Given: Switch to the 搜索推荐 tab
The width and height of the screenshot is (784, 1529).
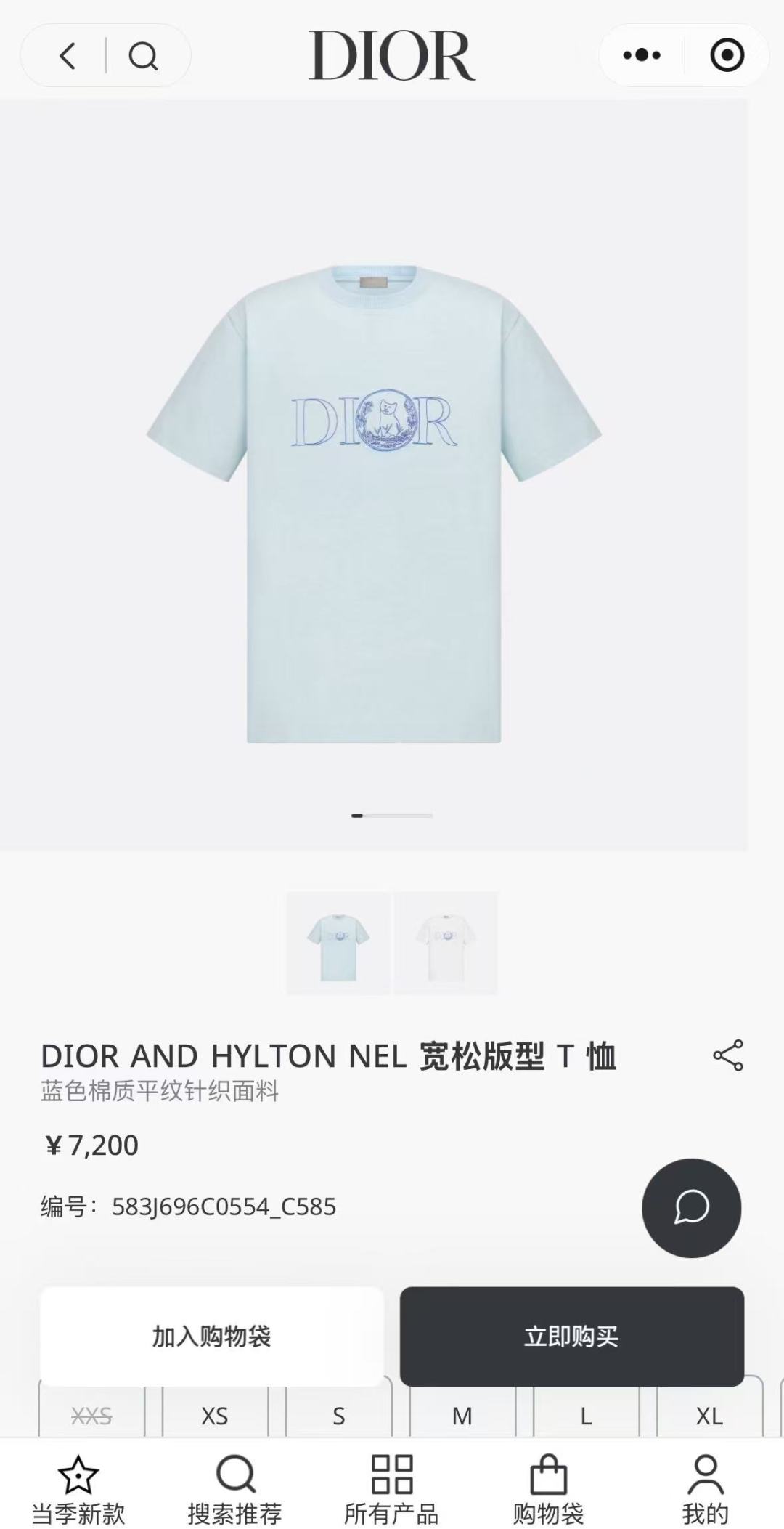Looking at the screenshot, I should pos(234,1489).
